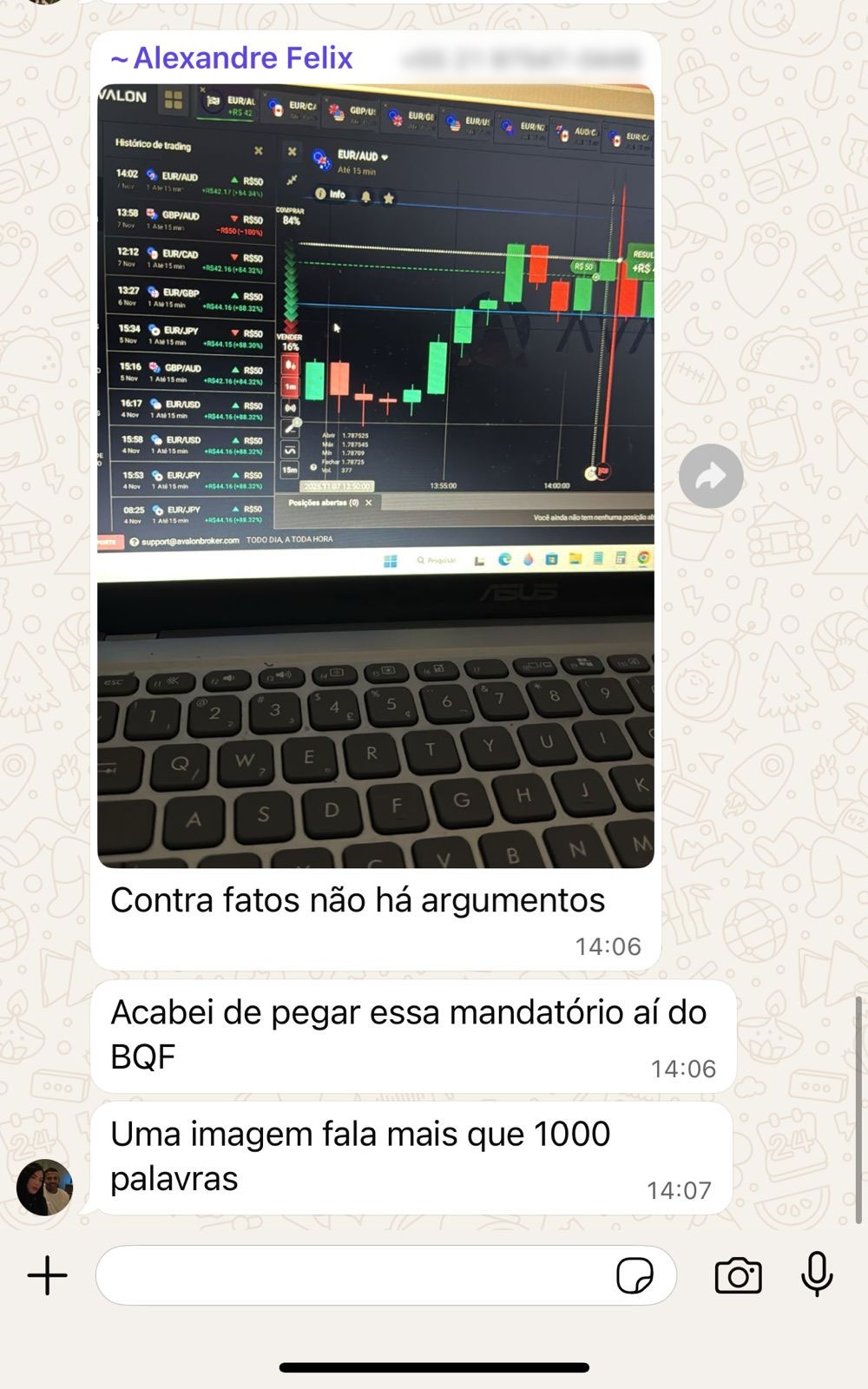Open Alexandre Felix's contact name

(x=232, y=58)
